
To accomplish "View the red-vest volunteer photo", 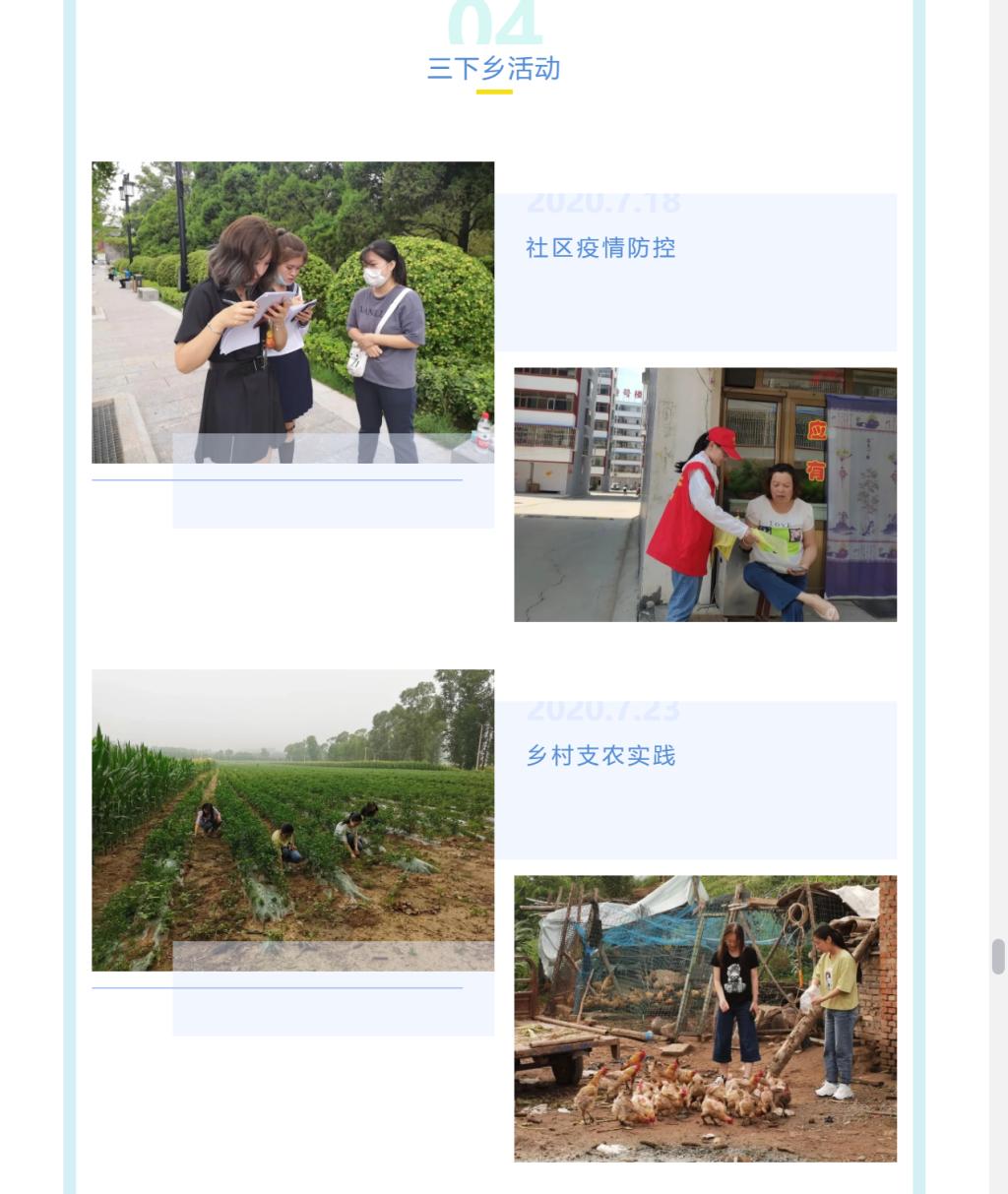I will (x=705, y=494).
